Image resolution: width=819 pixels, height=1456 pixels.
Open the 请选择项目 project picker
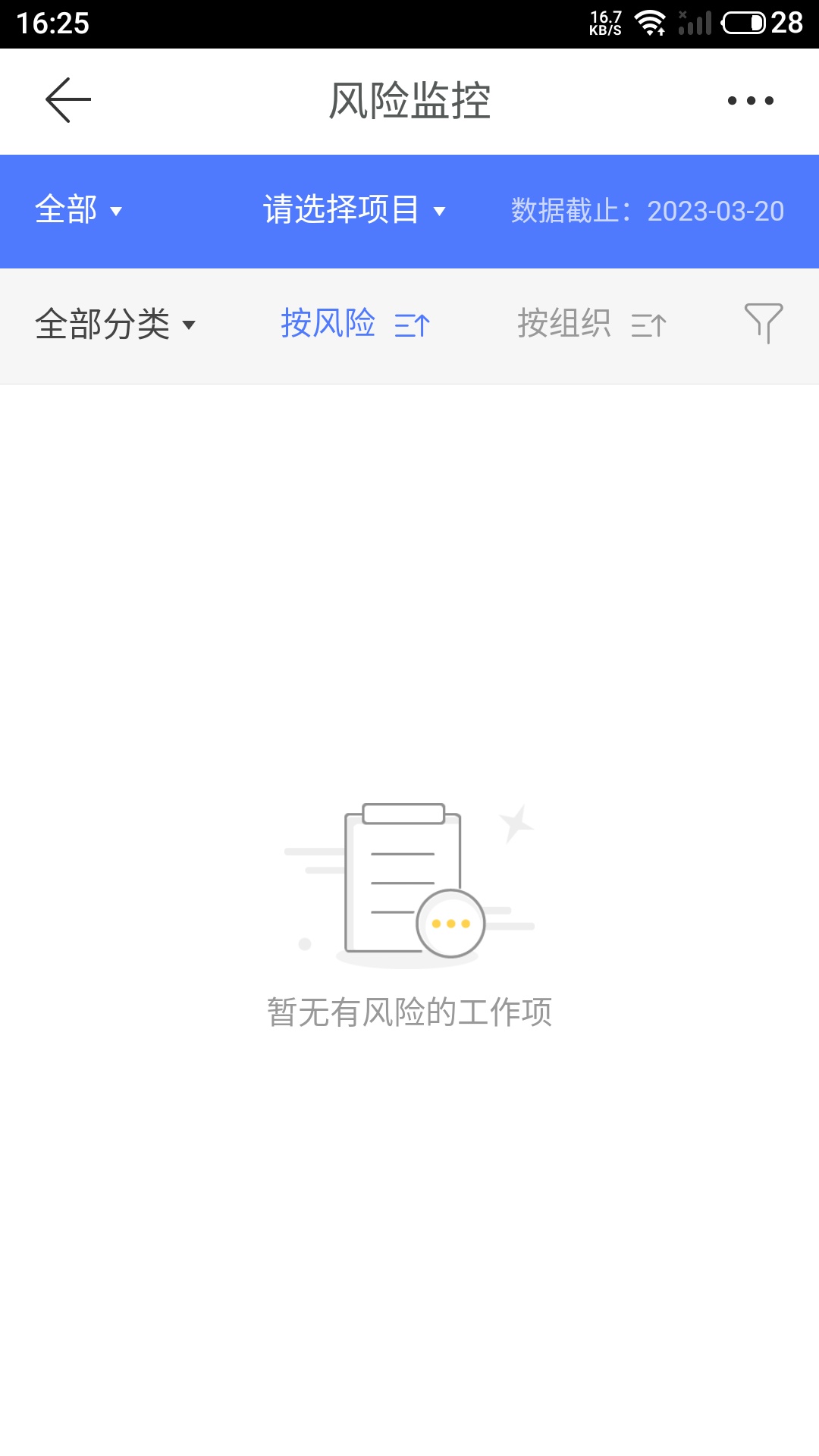[x=353, y=210]
